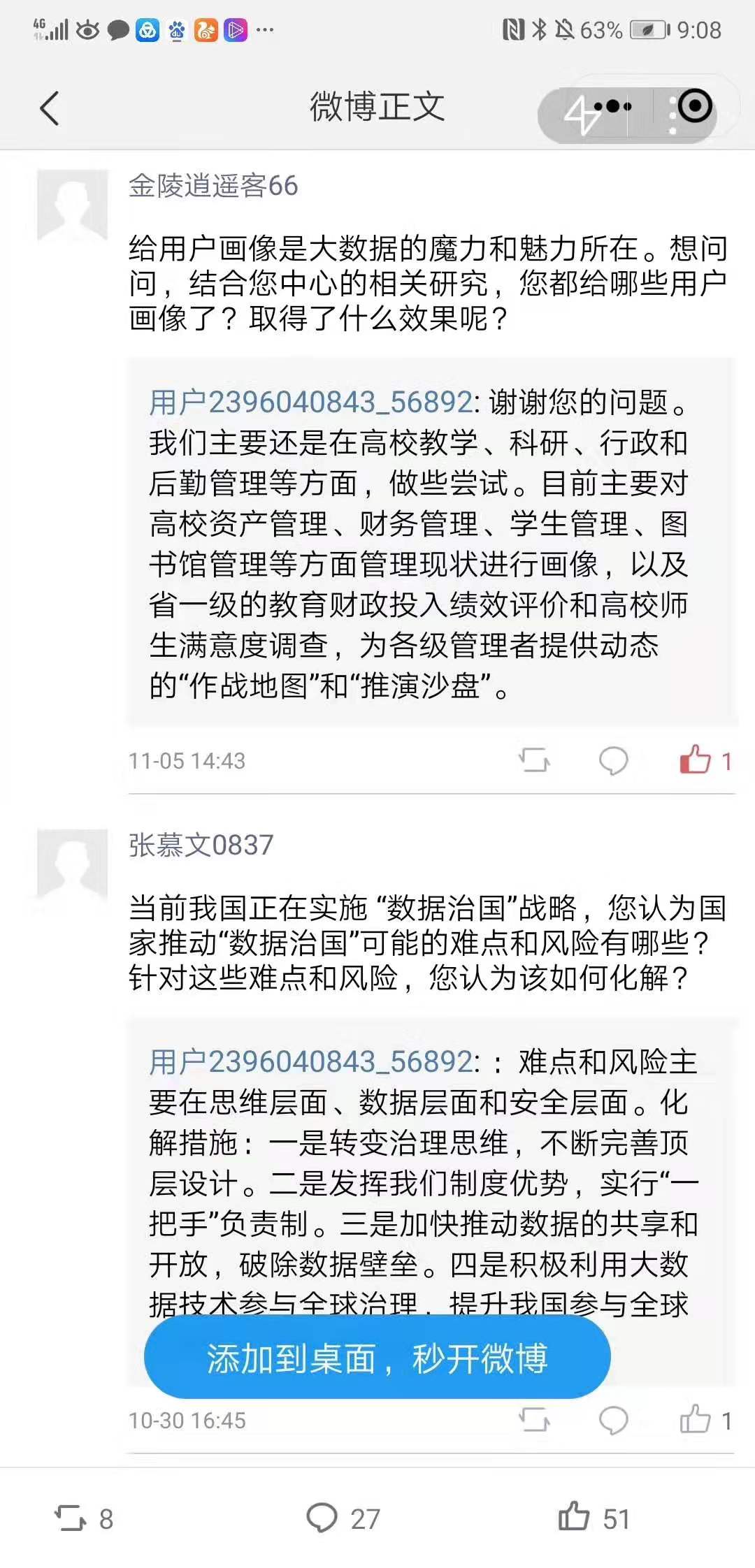755x1568 pixels.
Task: Repost 张慕文0837's comment
Action: 535,1420
